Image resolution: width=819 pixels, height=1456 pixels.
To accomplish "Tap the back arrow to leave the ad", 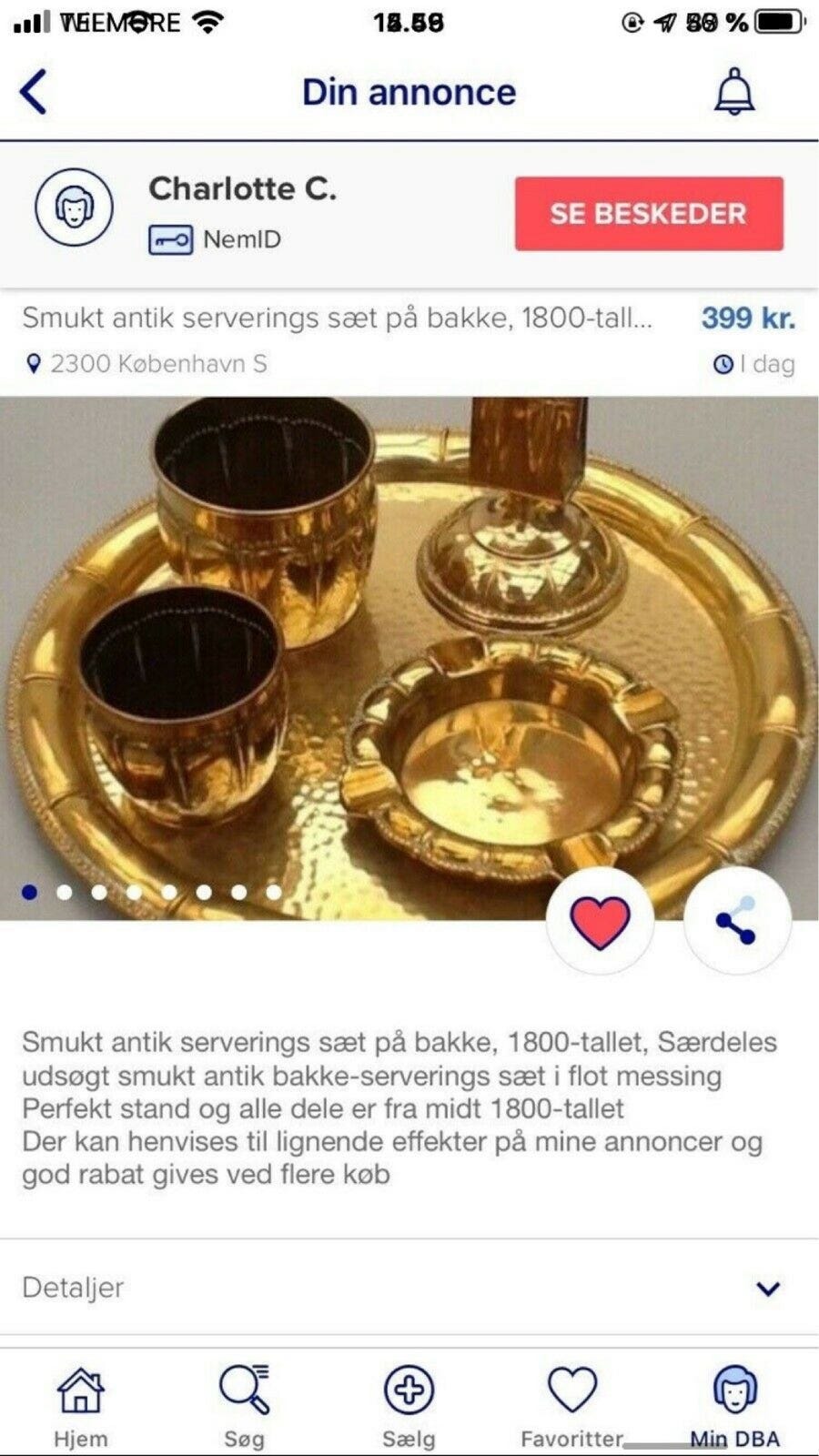I will click(34, 92).
